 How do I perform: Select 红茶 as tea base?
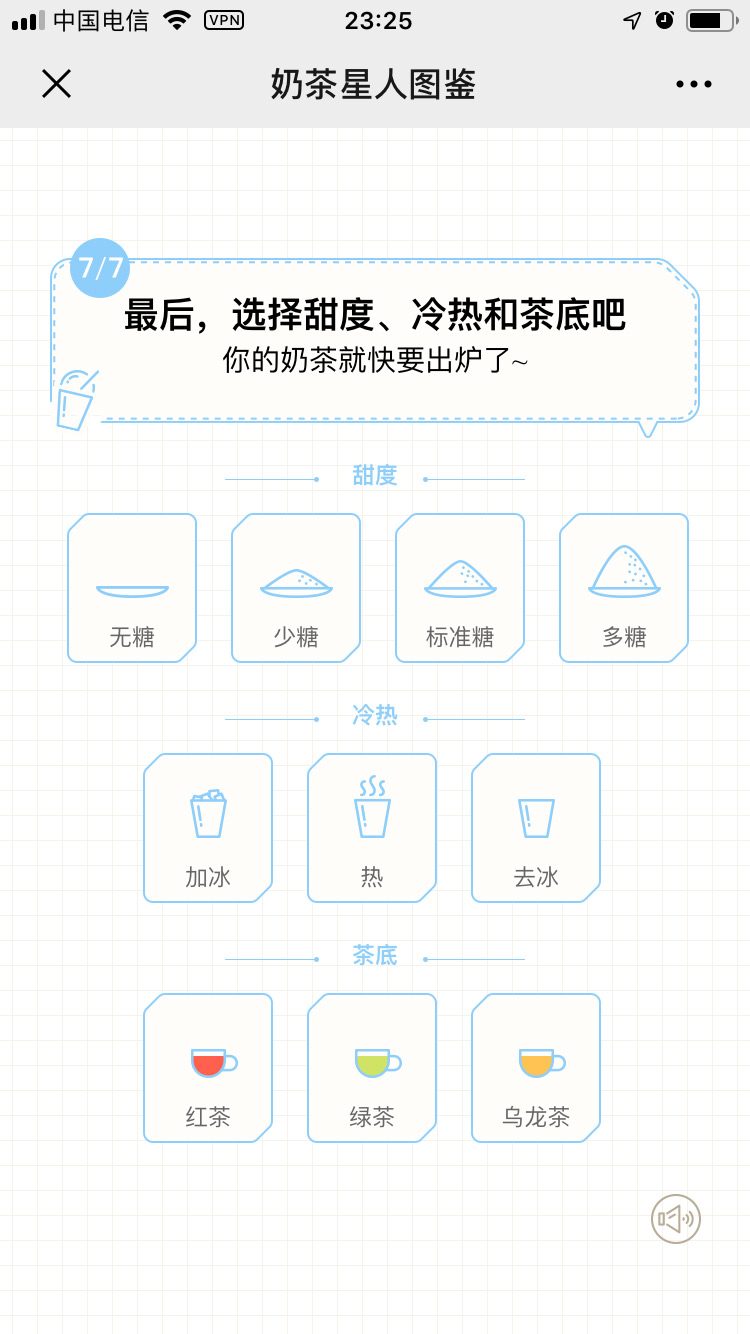pos(208,1068)
